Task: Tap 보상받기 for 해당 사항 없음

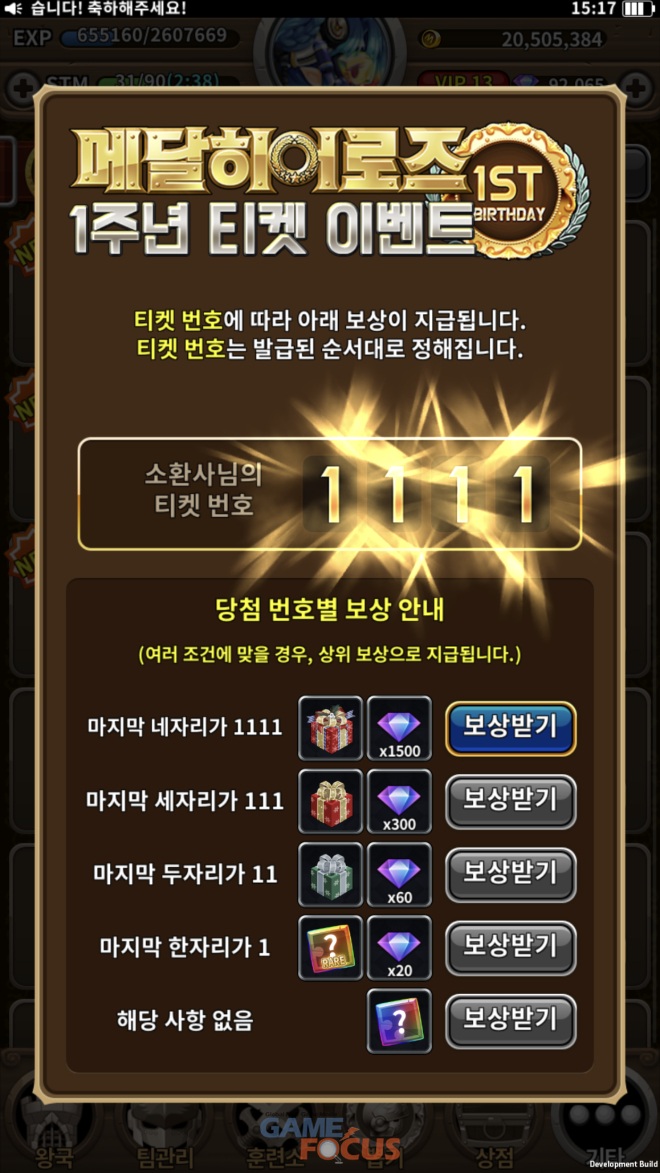Action: 510,1020
